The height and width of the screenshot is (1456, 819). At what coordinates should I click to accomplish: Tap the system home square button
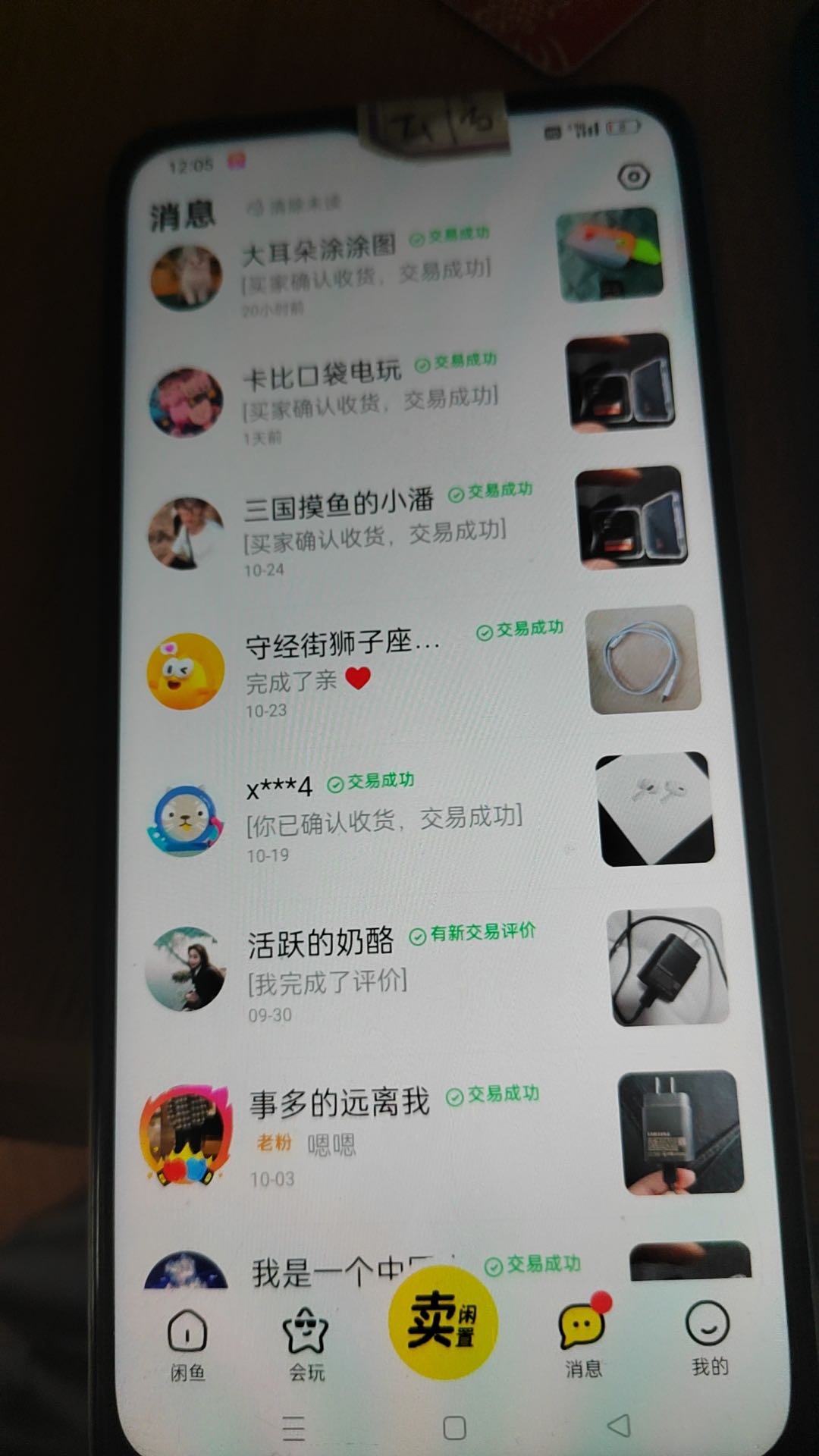(x=453, y=1428)
